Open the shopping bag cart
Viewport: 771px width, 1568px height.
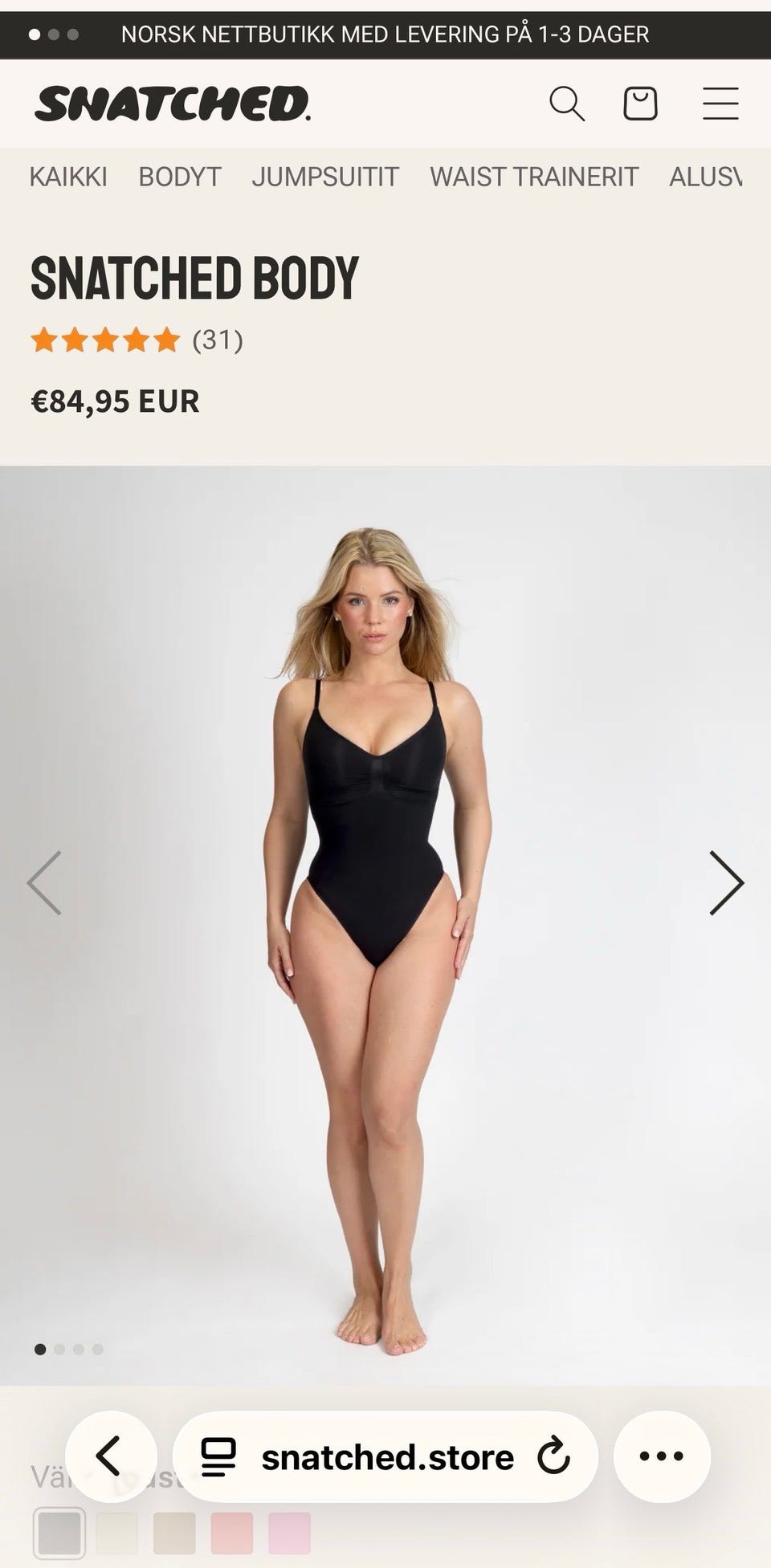click(x=640, y=104)
